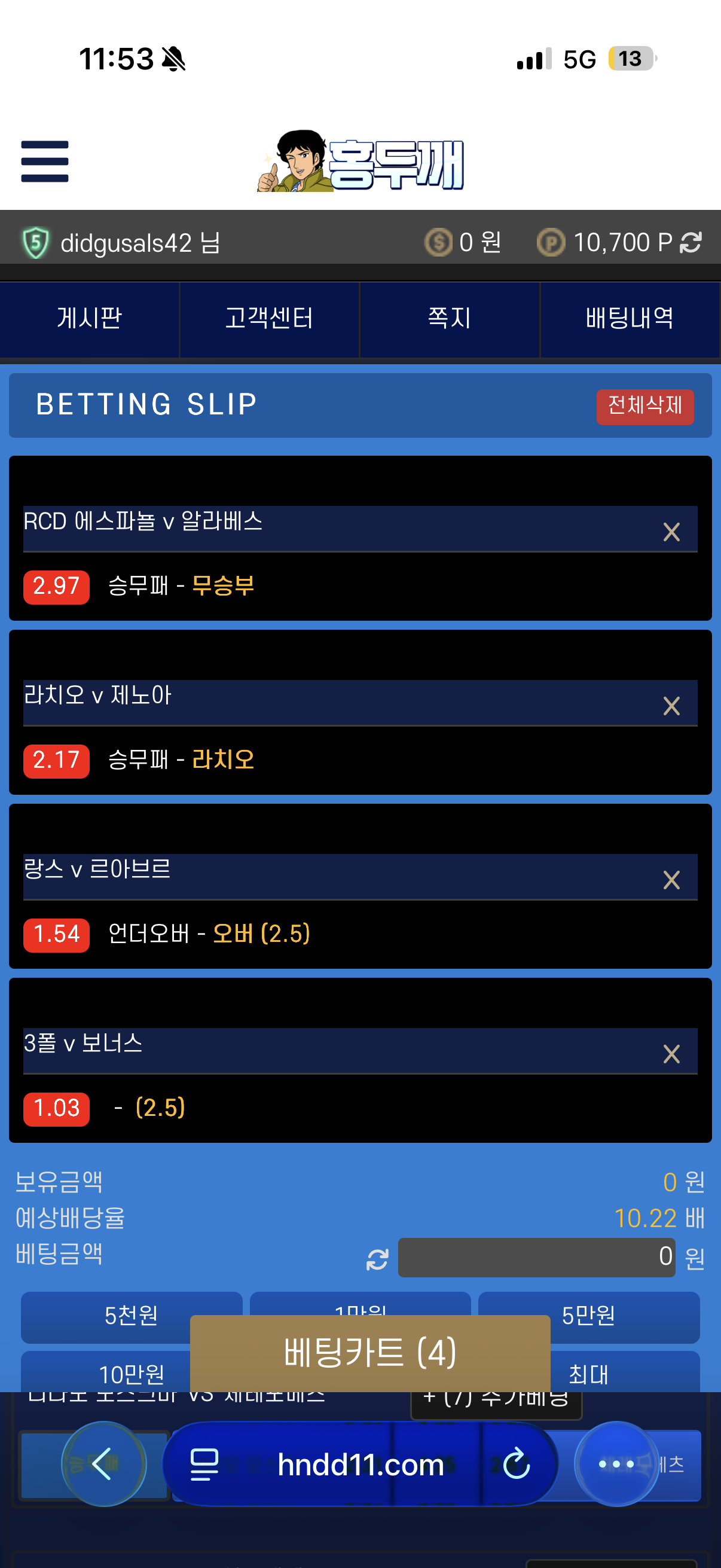Refresh the points balance
Screen dimensions: 721x1568
691,242
